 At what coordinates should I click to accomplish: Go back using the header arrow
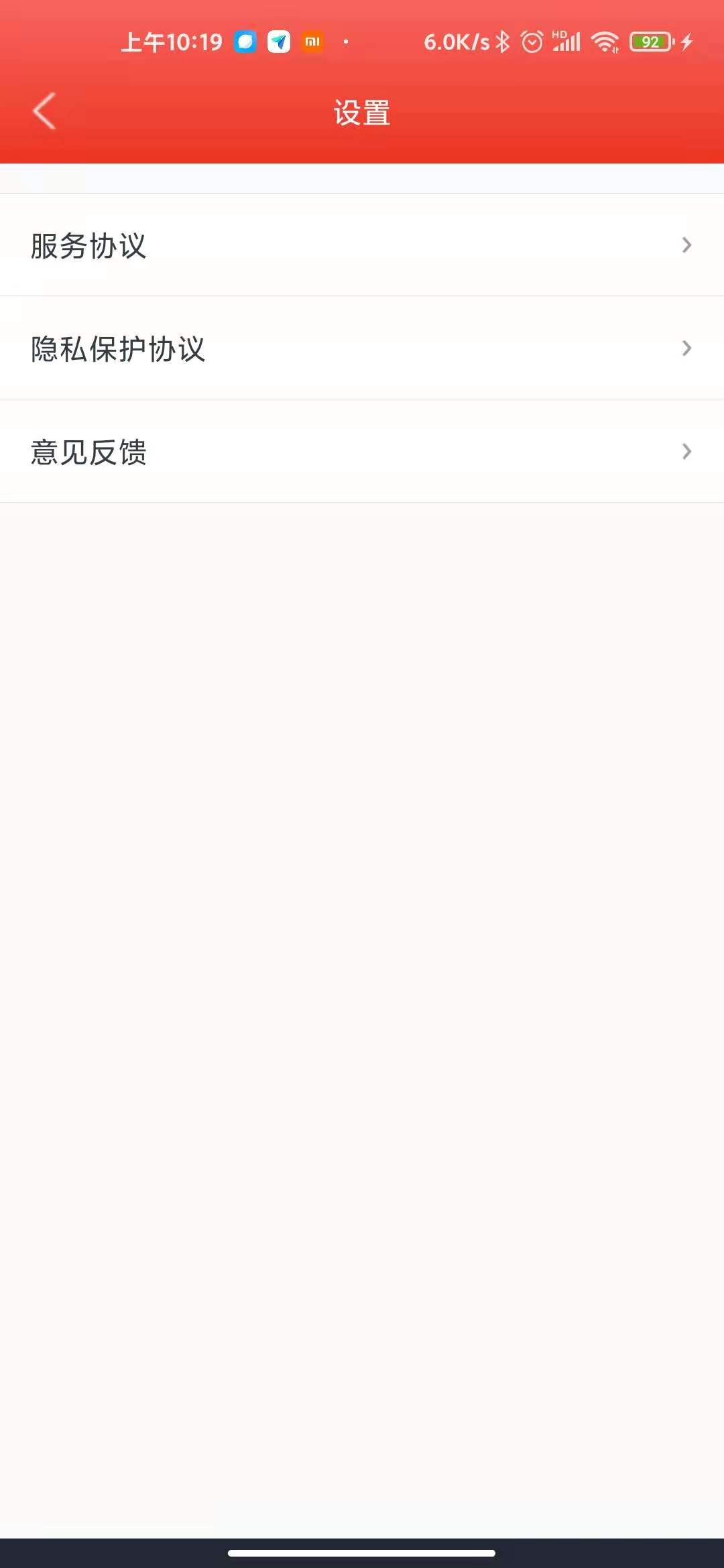coord(44,111)
